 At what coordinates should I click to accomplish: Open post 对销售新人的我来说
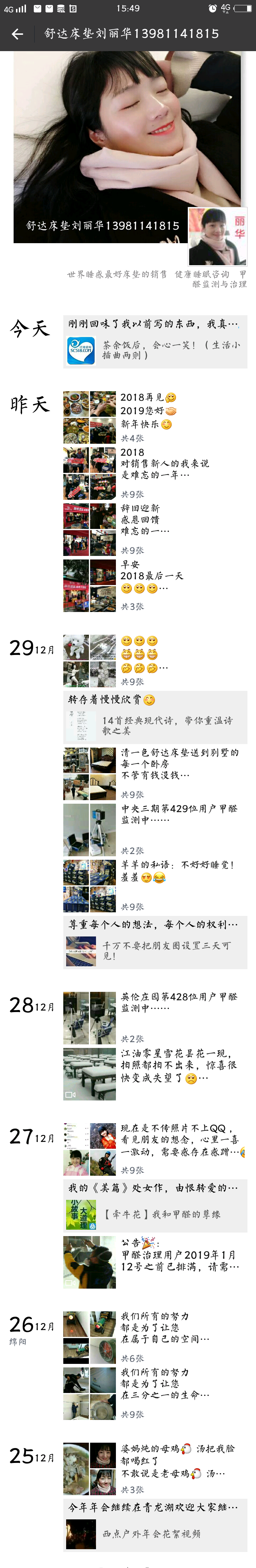point(155,472)
